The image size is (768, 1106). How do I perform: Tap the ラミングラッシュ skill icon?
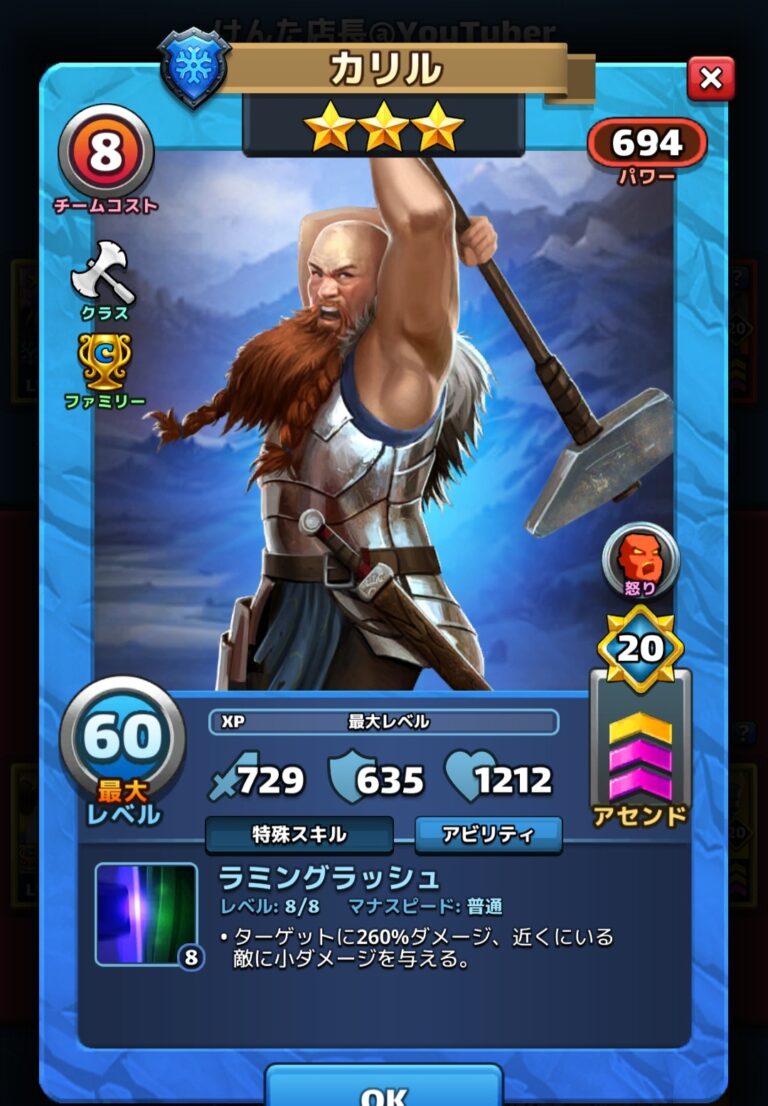tap(146, 914)
